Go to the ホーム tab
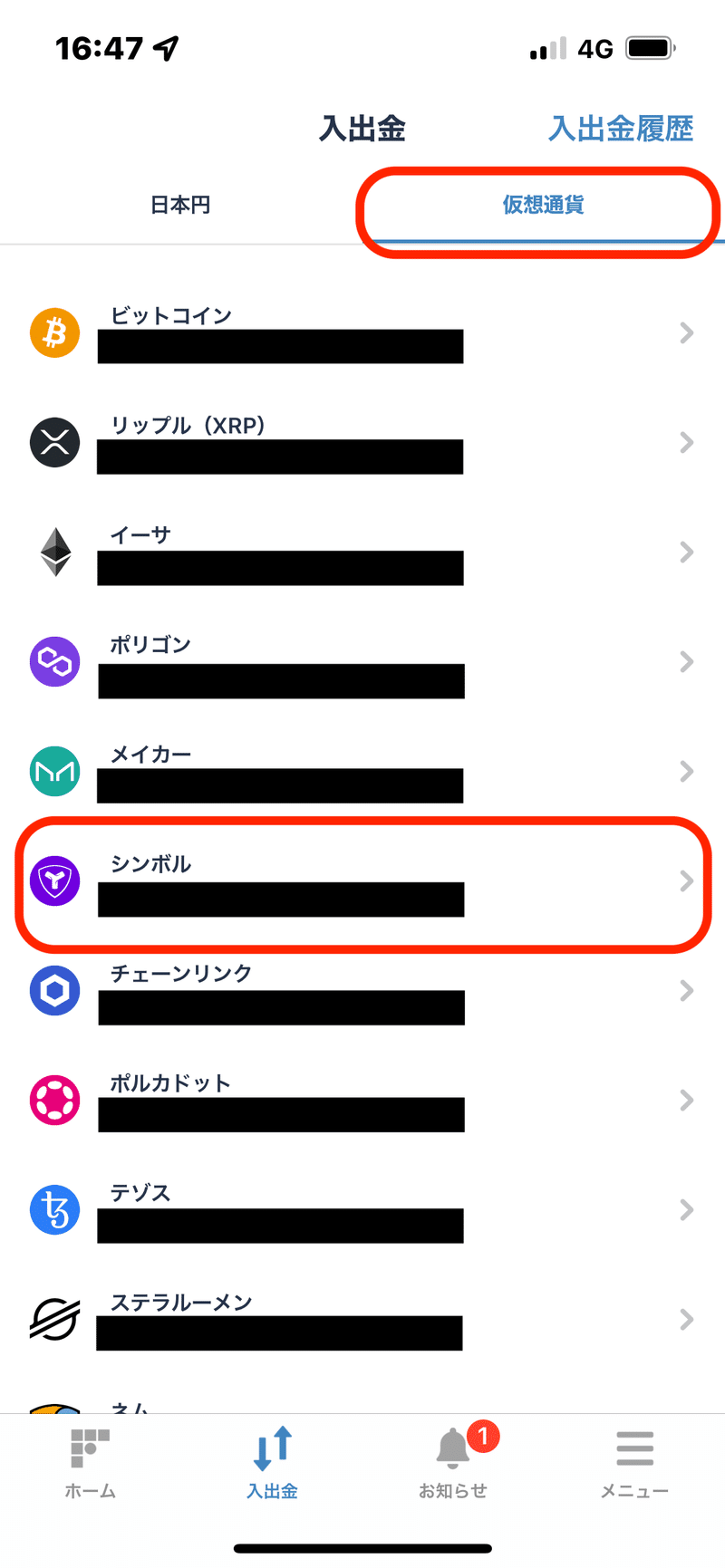 91,1463
